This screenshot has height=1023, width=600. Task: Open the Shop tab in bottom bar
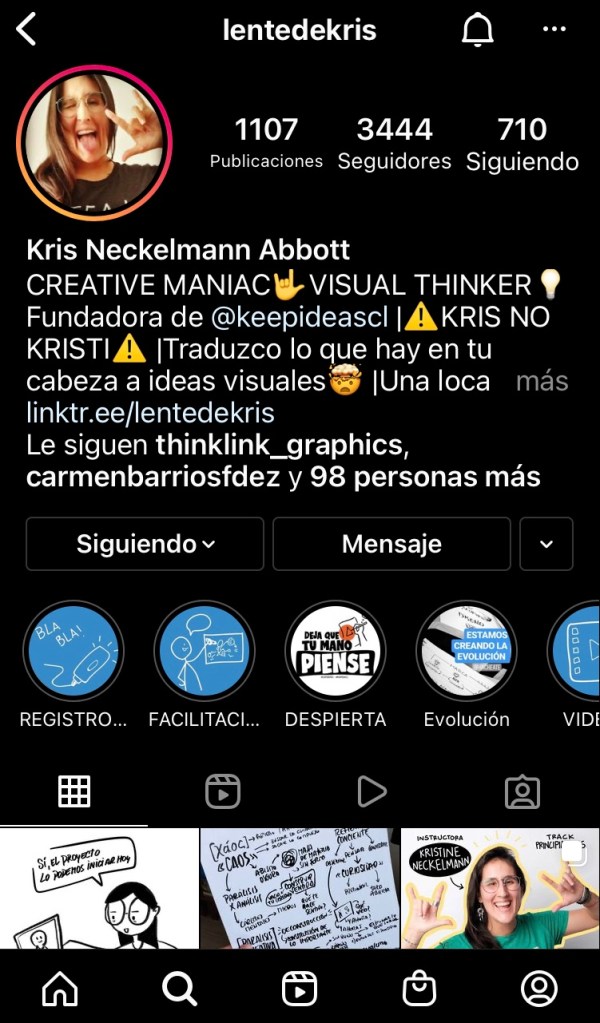tap(419, 989)
